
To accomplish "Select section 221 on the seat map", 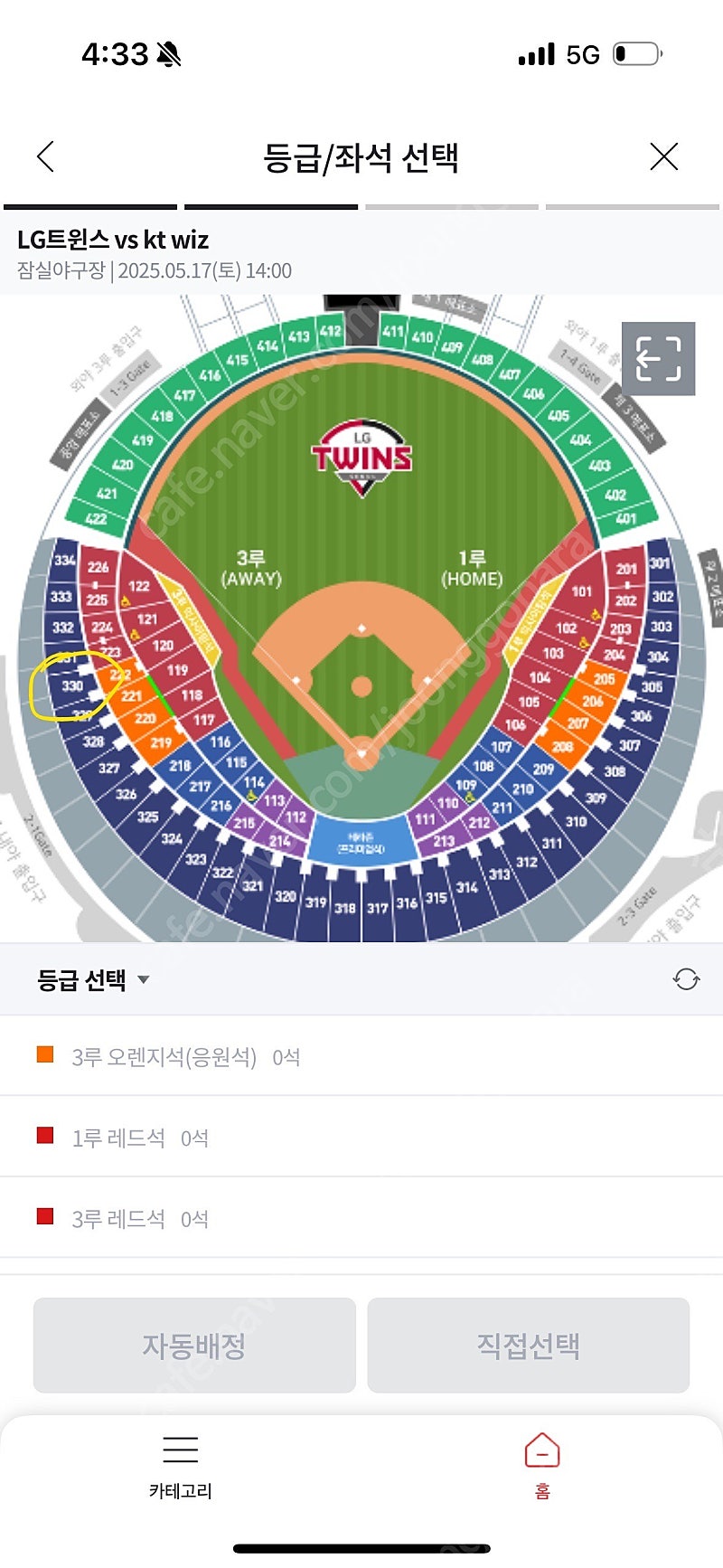I will click(132, 695).
